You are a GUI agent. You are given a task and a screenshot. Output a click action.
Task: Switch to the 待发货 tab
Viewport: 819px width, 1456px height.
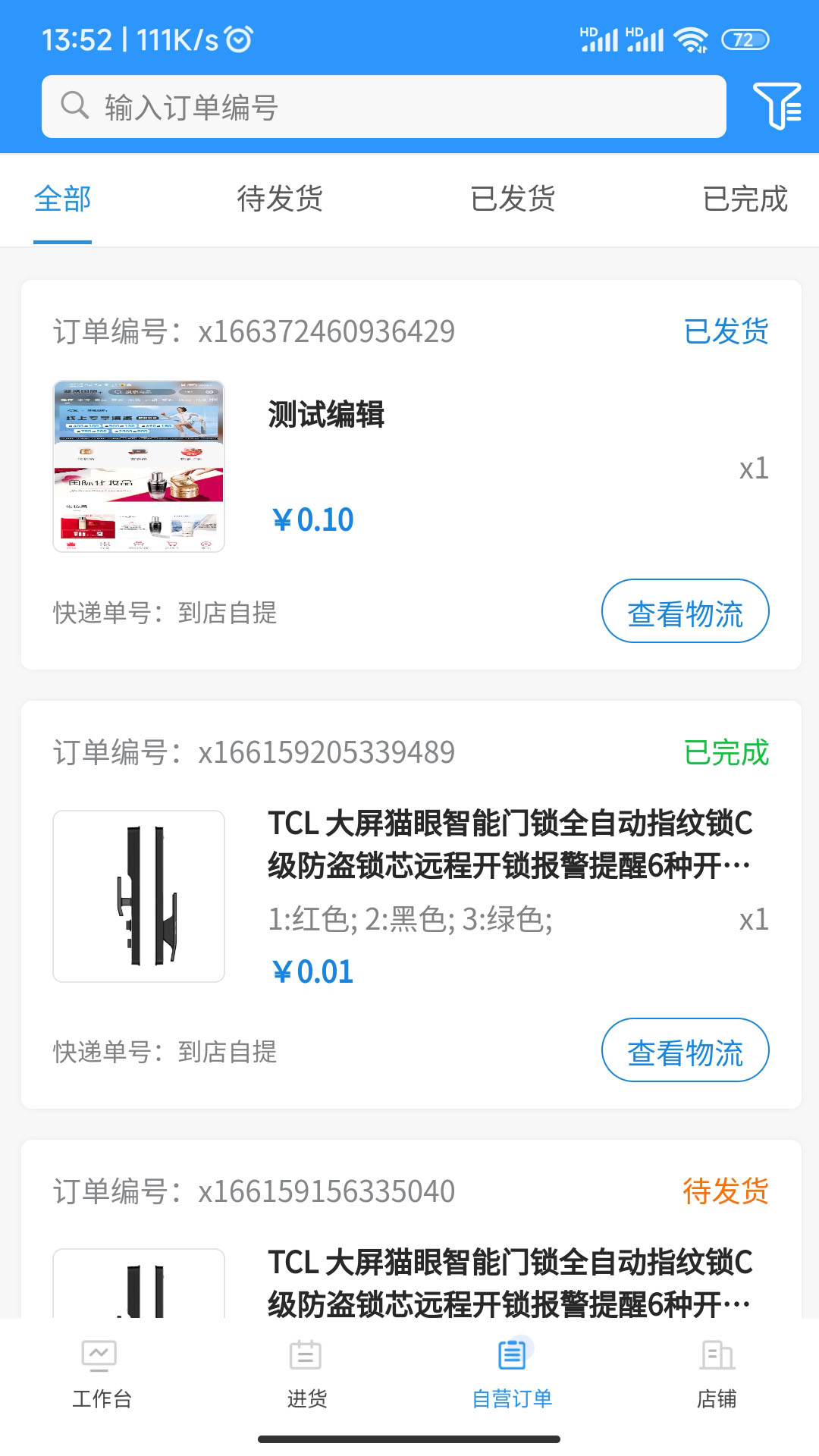[280, 199]
